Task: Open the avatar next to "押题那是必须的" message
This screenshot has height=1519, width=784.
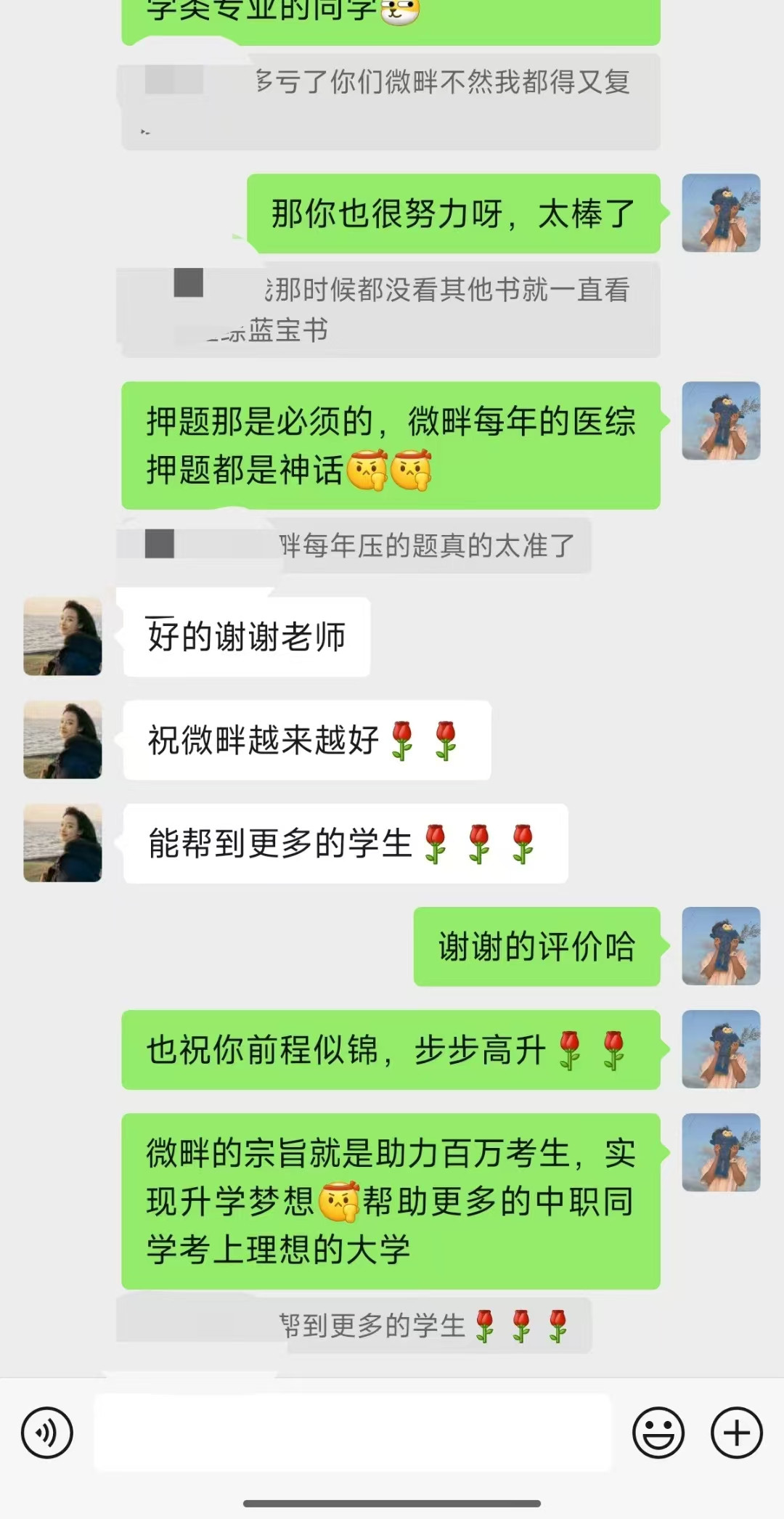Action: coord(721,420)
